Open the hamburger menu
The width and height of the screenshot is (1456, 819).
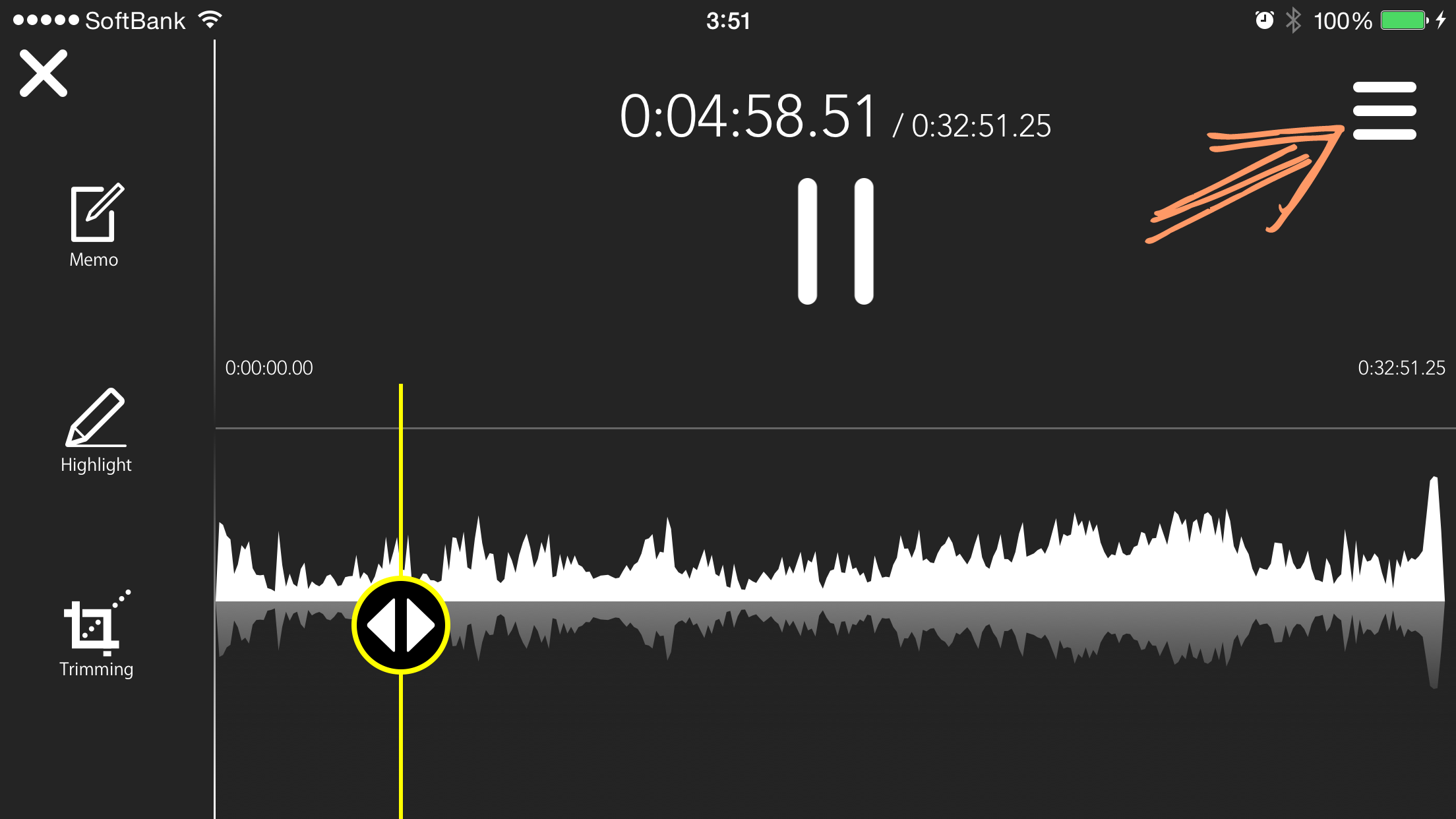click(1384, 111)
